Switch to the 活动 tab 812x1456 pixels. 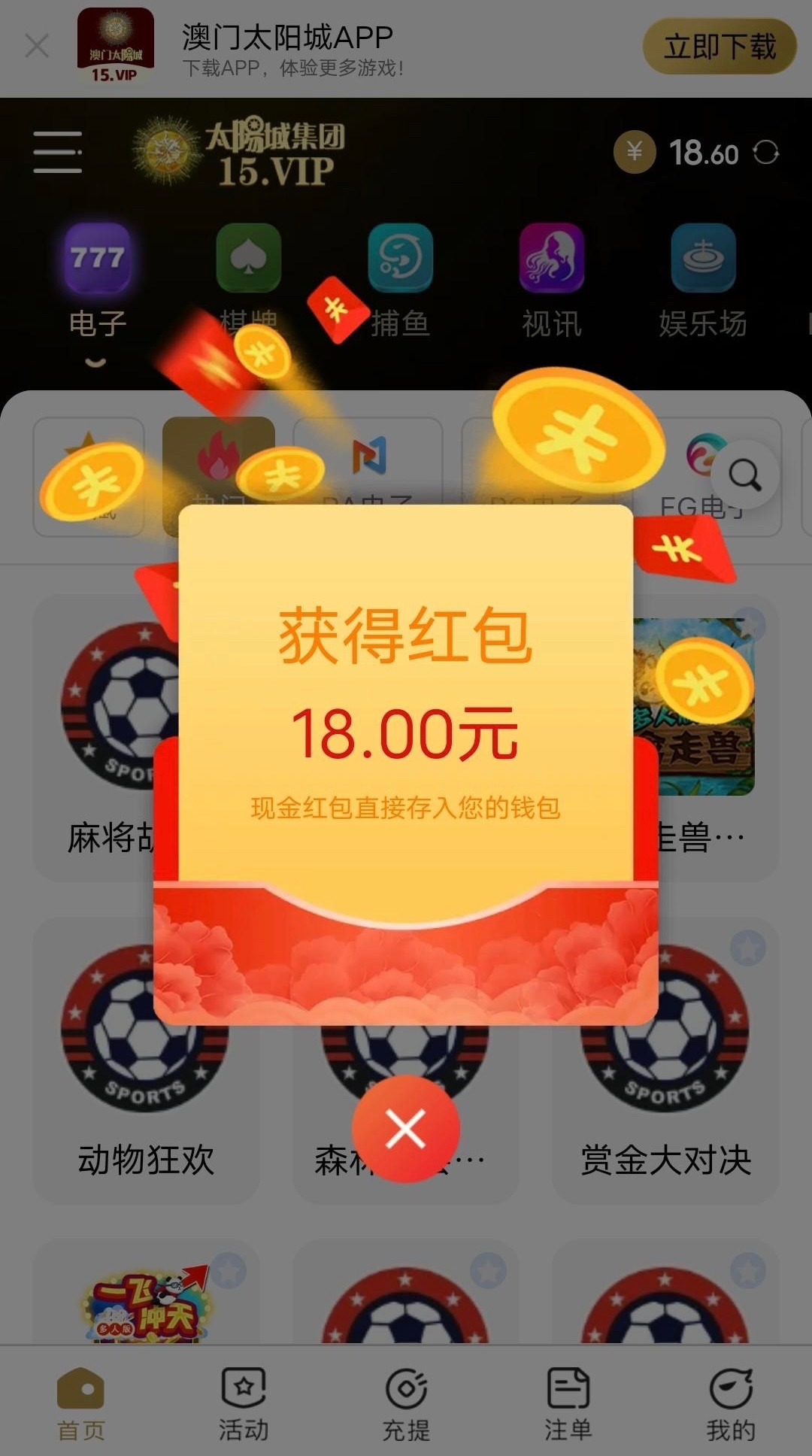pos(243,1404)
